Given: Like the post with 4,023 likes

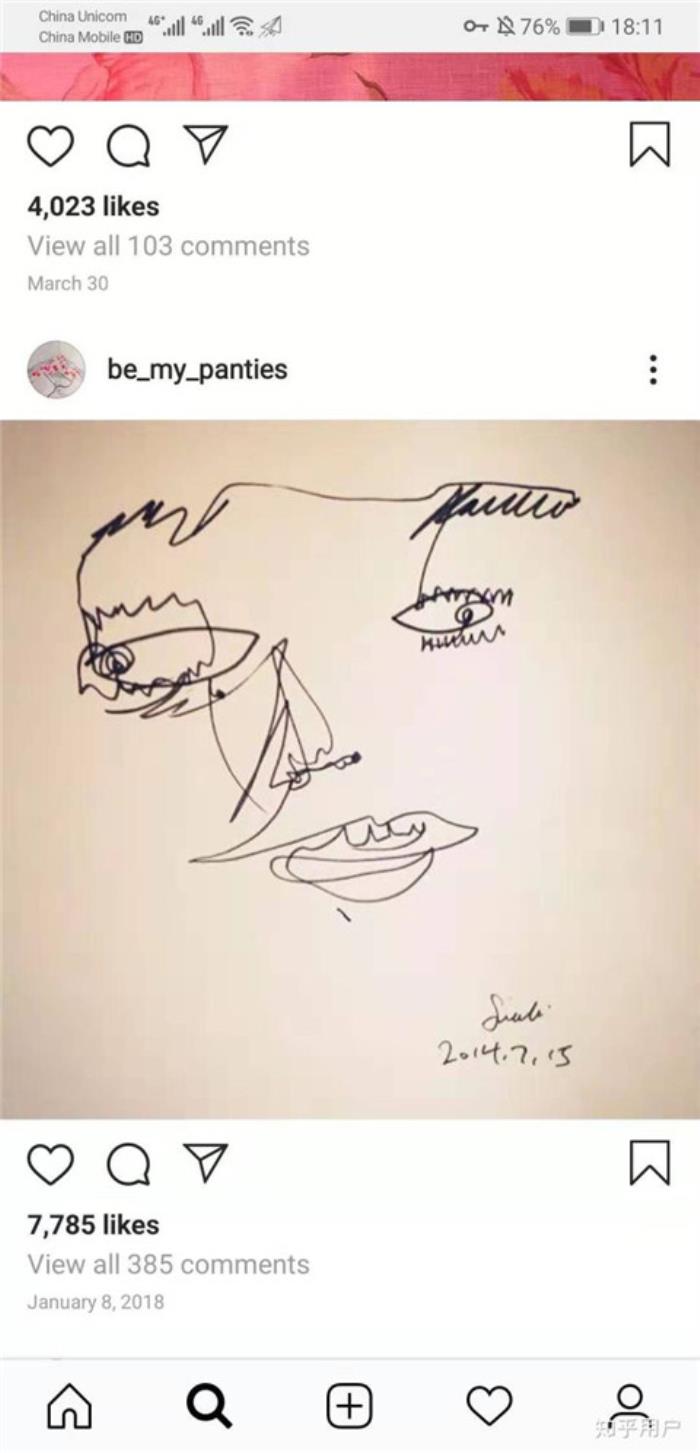Looking at the screenshot, I should (50, 146).
